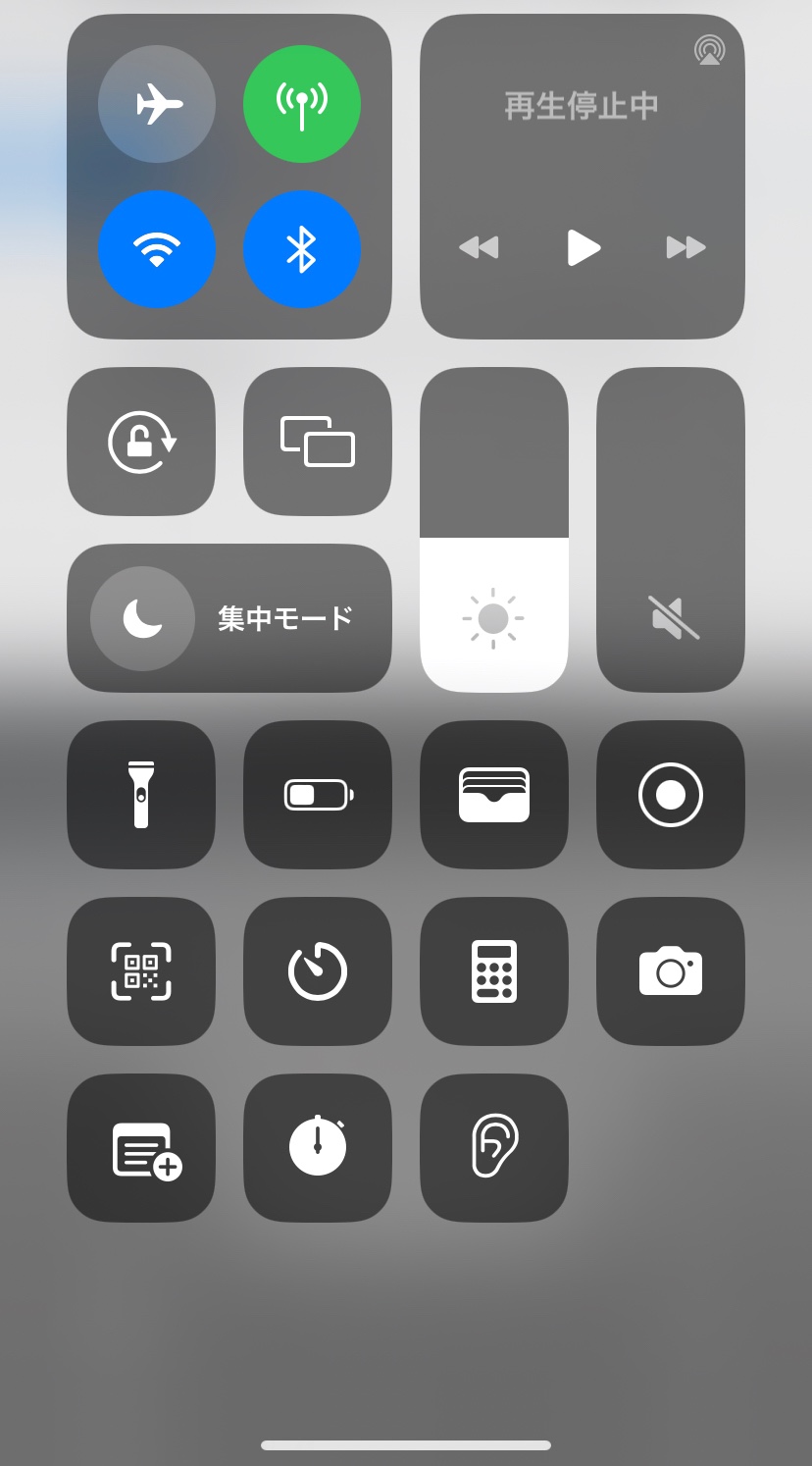The height and width of the screenshot is (1466, 812).
Task: Disable Wi-Fi
Action: pyautogui.click(x=157, y=249)
